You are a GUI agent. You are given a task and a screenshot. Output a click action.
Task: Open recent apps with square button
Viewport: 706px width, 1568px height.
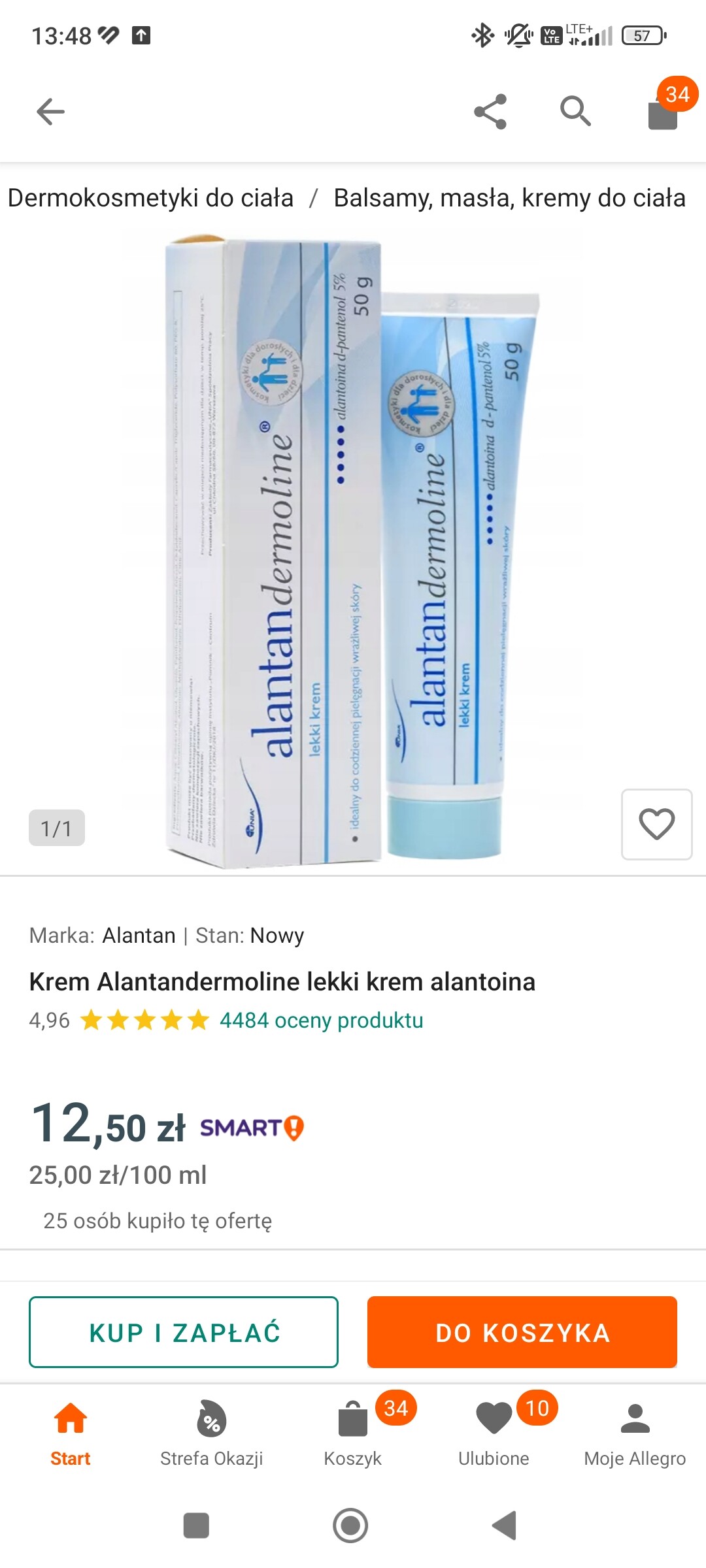[196, 1526]
